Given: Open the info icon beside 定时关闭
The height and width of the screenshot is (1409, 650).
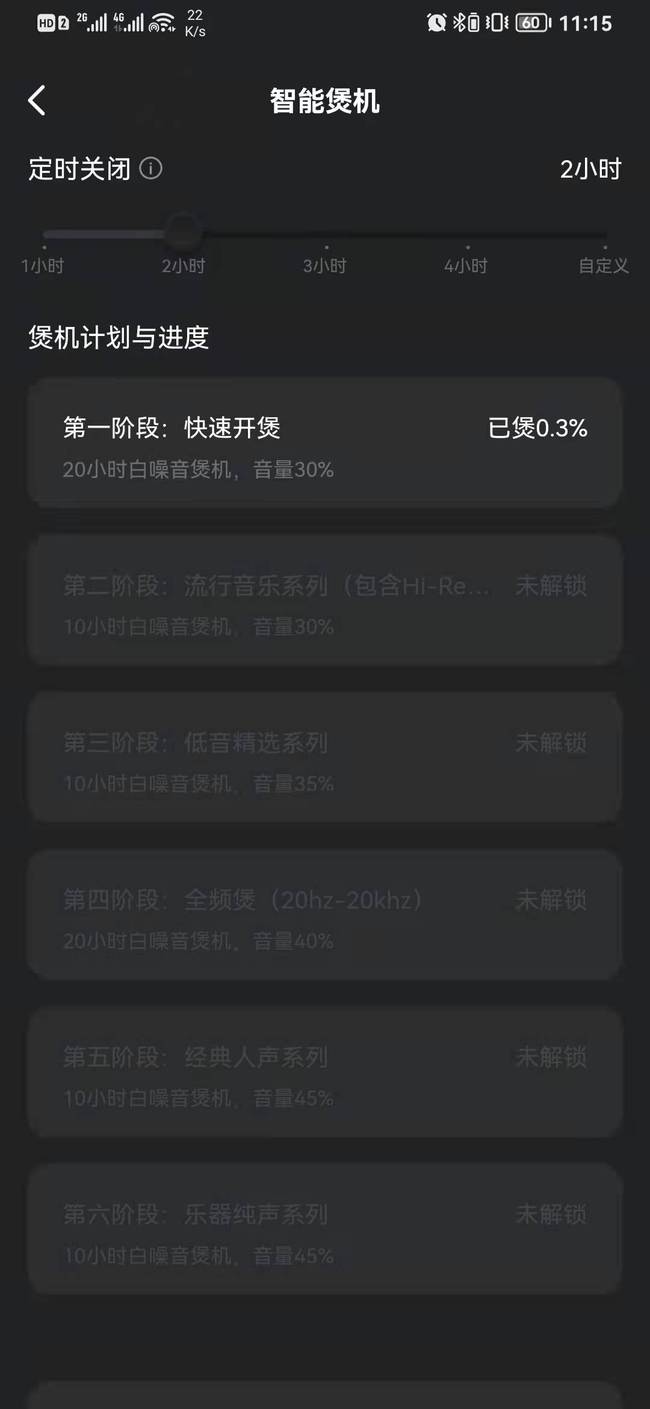Looking at the screenshot, I should tap(151, 168).
